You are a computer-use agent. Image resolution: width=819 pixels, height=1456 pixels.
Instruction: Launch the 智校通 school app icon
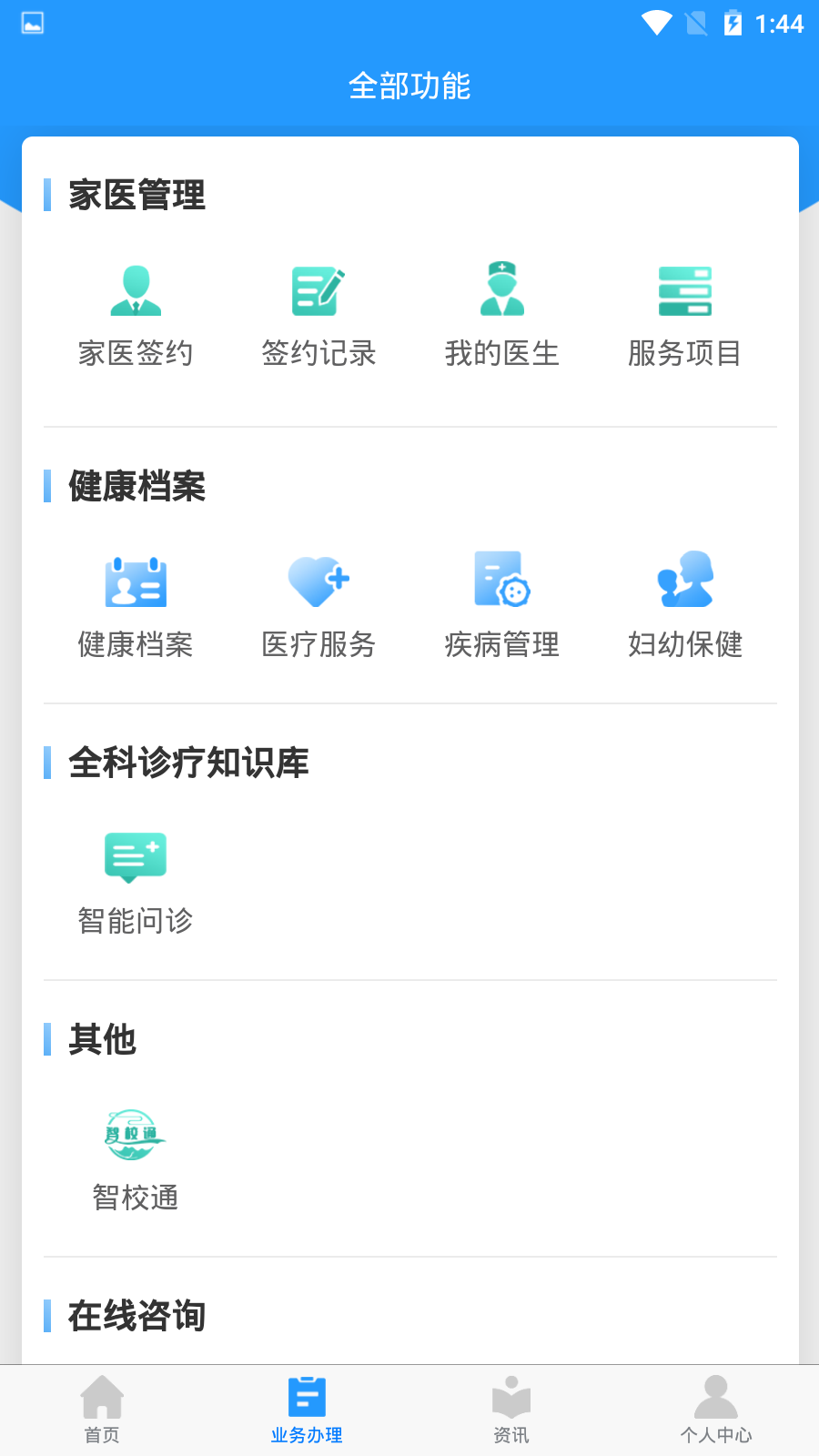tap(134, 1135)
